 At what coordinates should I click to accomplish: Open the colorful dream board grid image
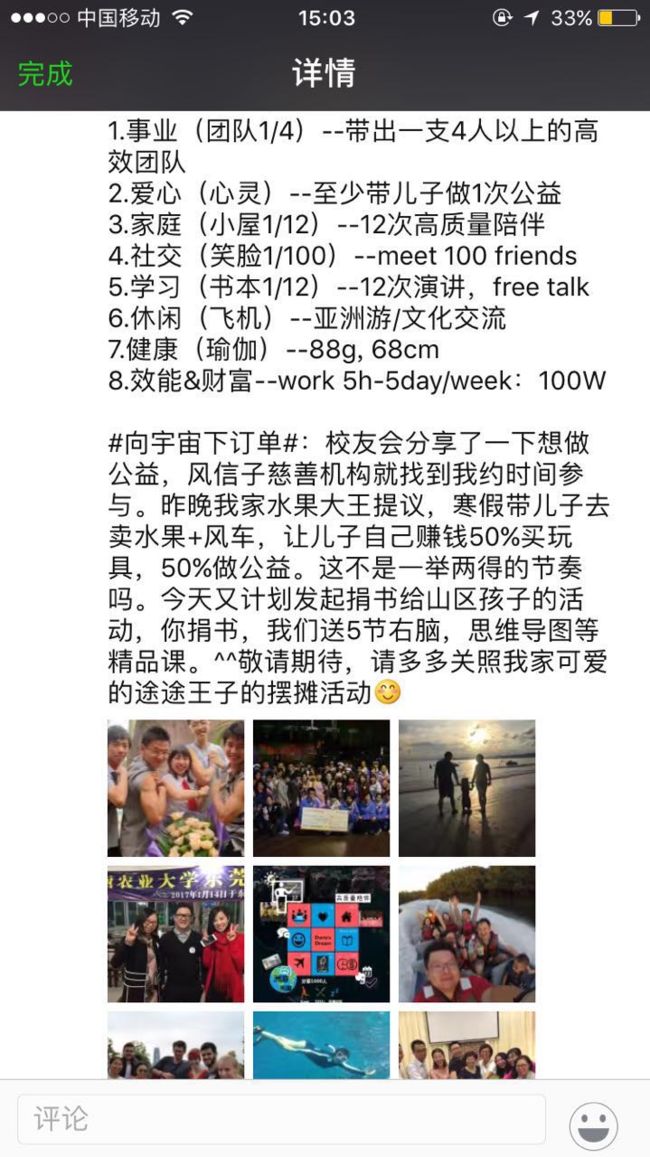pos(321,934)
